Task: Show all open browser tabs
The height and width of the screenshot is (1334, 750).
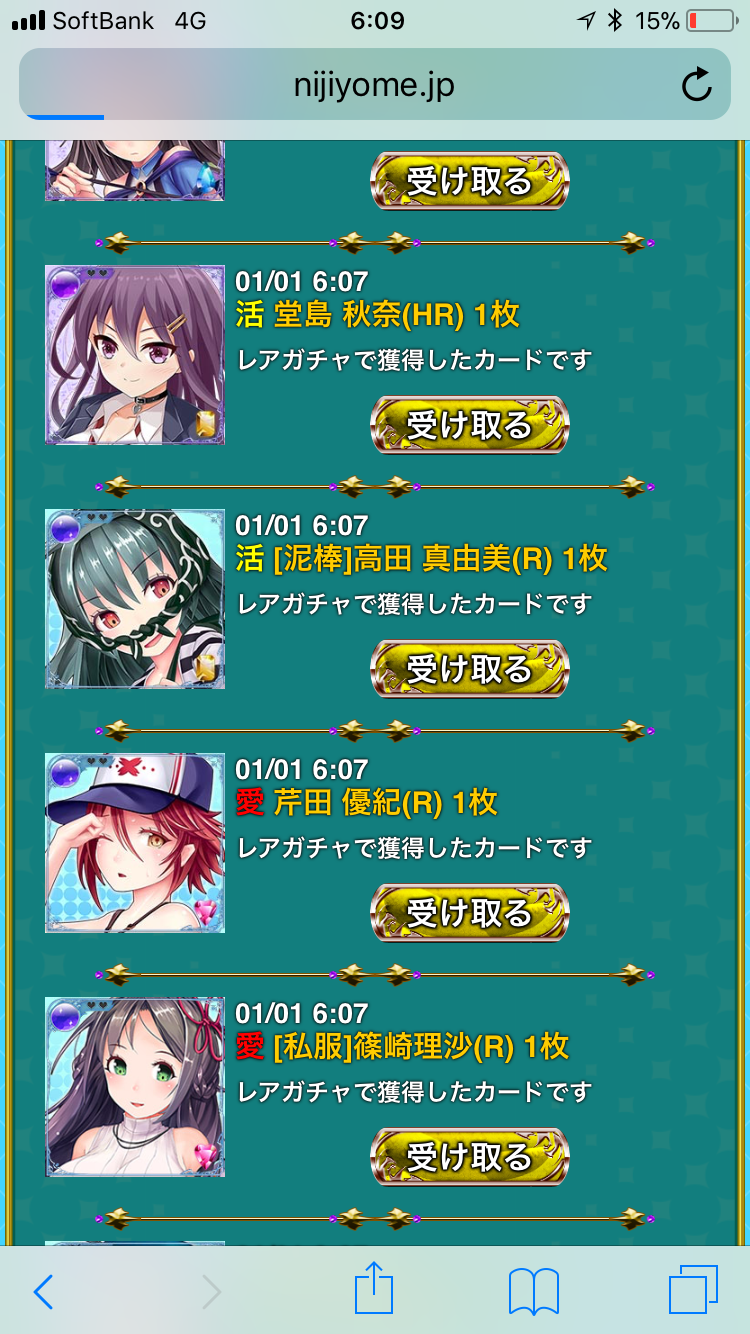Action: click(693, 1292)
